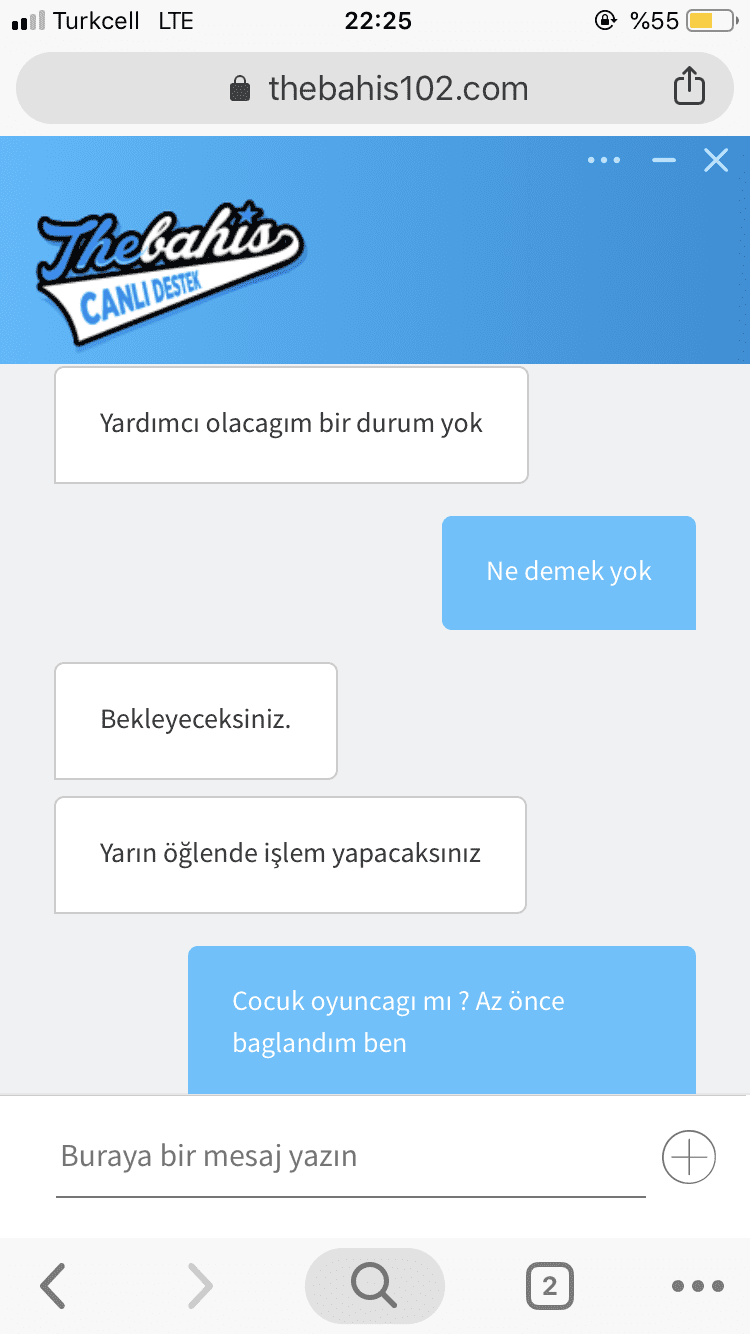Image resolution: width=750 pixels, height=1334 pixels.
Task: Tap the thebahis102.com address bar
Action: (x=375, y=88)
